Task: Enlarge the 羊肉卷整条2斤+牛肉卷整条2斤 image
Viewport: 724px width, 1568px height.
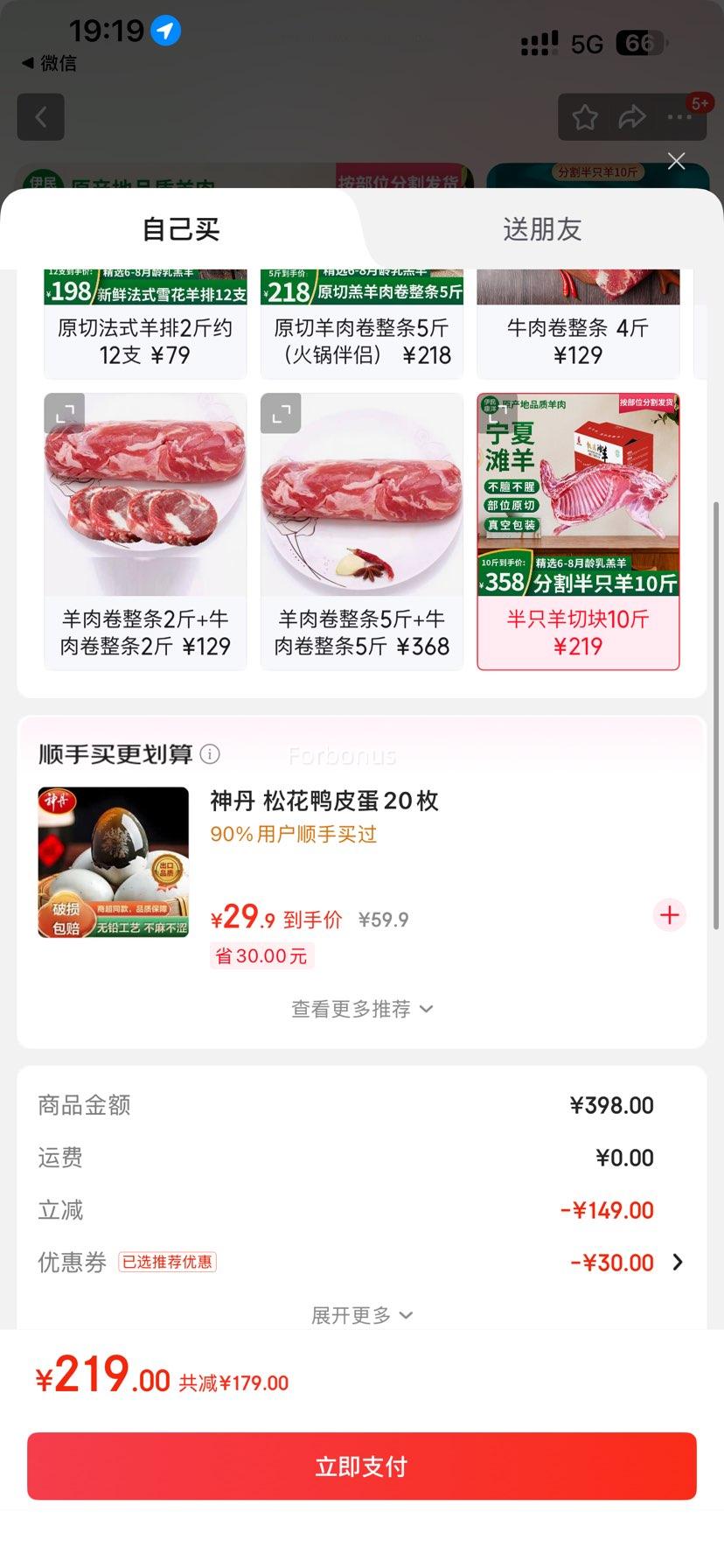Action: point(65,414)
